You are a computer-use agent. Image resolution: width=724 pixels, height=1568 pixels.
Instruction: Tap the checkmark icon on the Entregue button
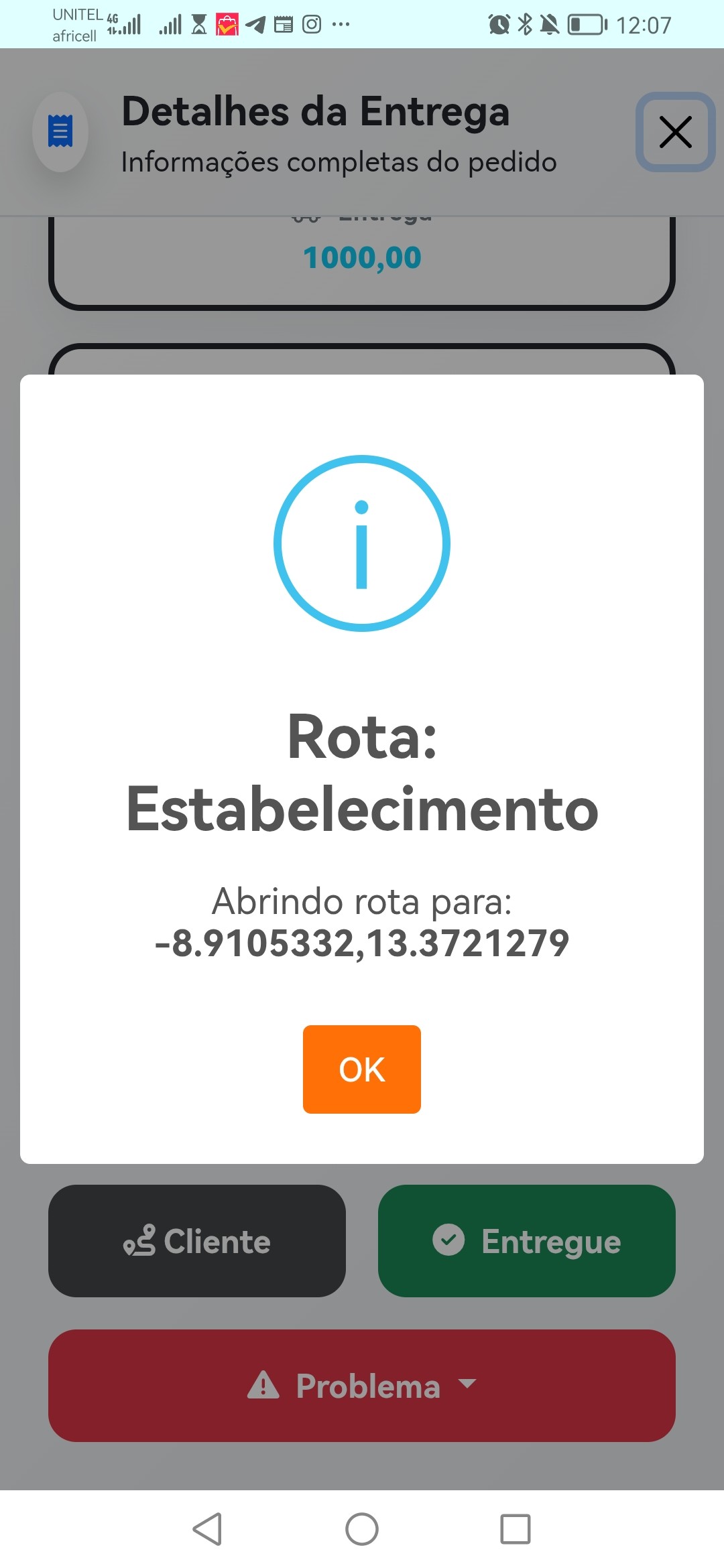[x=449, y=1240]
